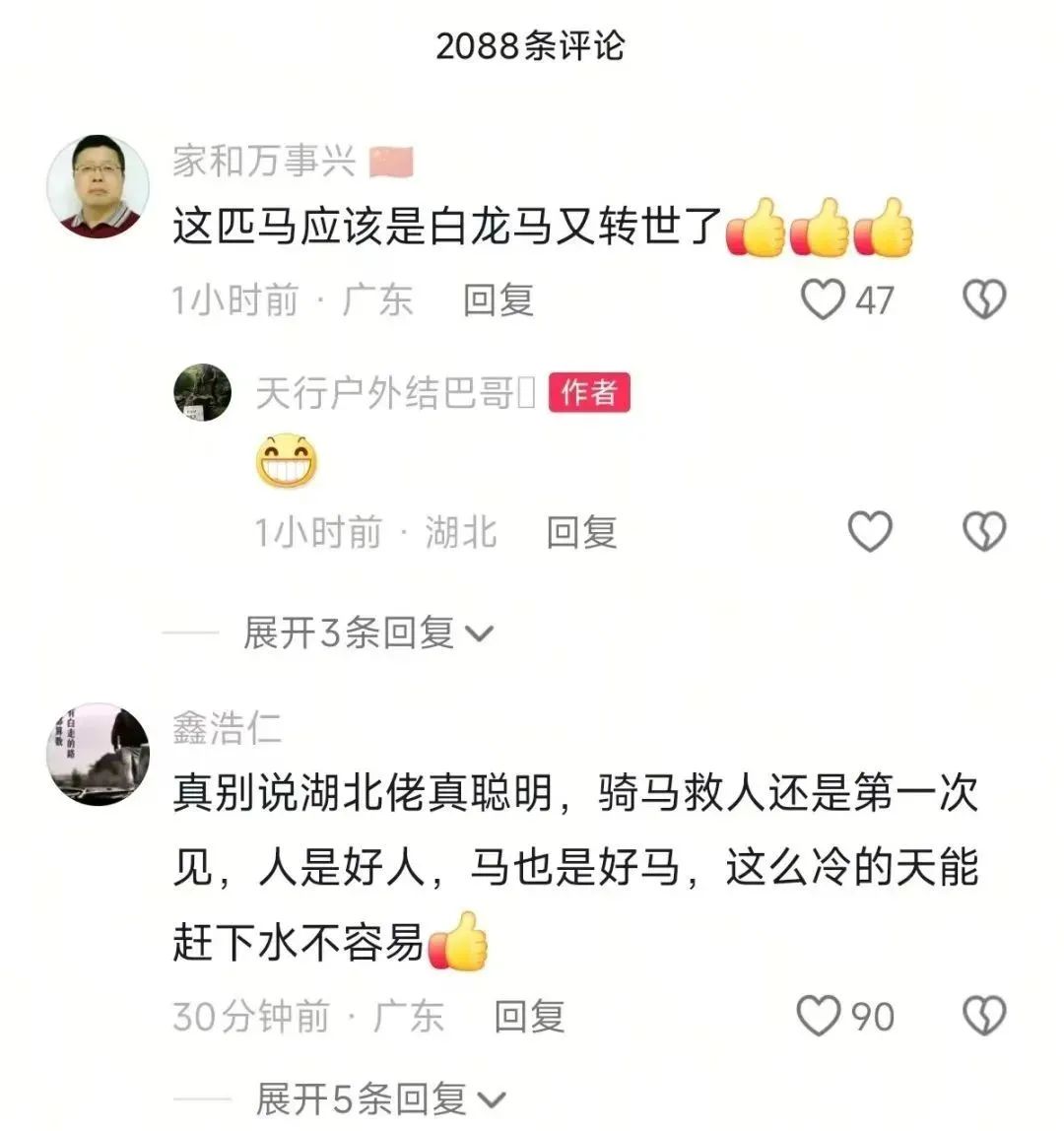Screen dimensions: 1064x1131
Task: Click the grinning emoji in the author's reply
Action: point(287,460)
